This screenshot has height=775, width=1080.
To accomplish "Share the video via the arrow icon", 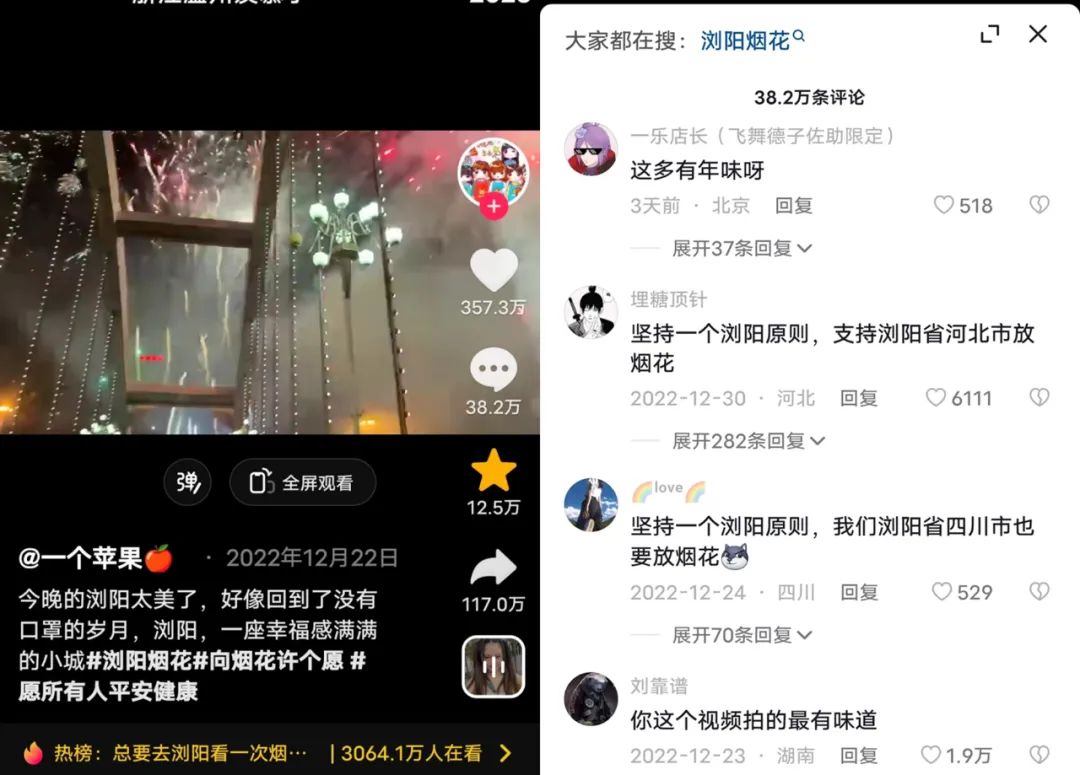I will pos(493,569).
